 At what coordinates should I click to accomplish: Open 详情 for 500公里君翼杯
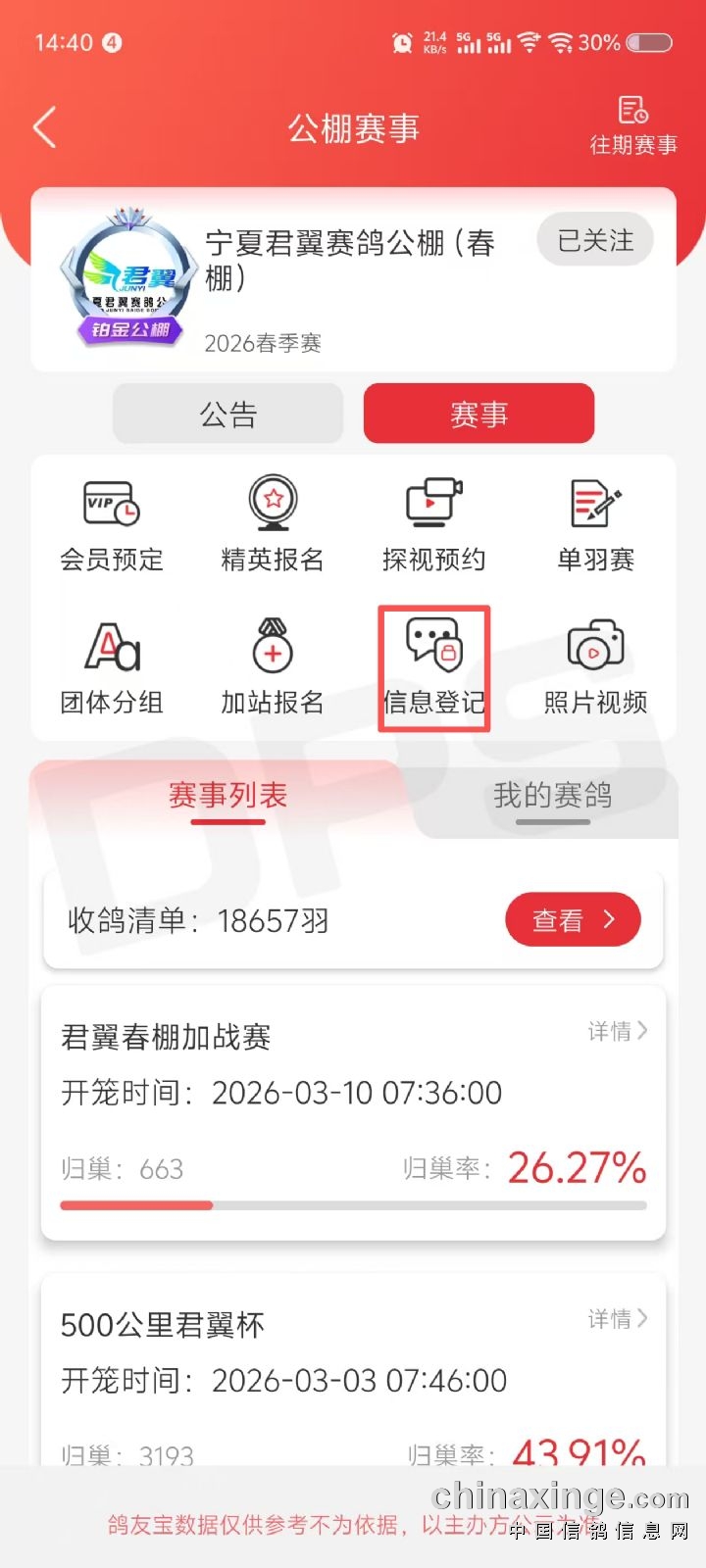(617, 1319)
